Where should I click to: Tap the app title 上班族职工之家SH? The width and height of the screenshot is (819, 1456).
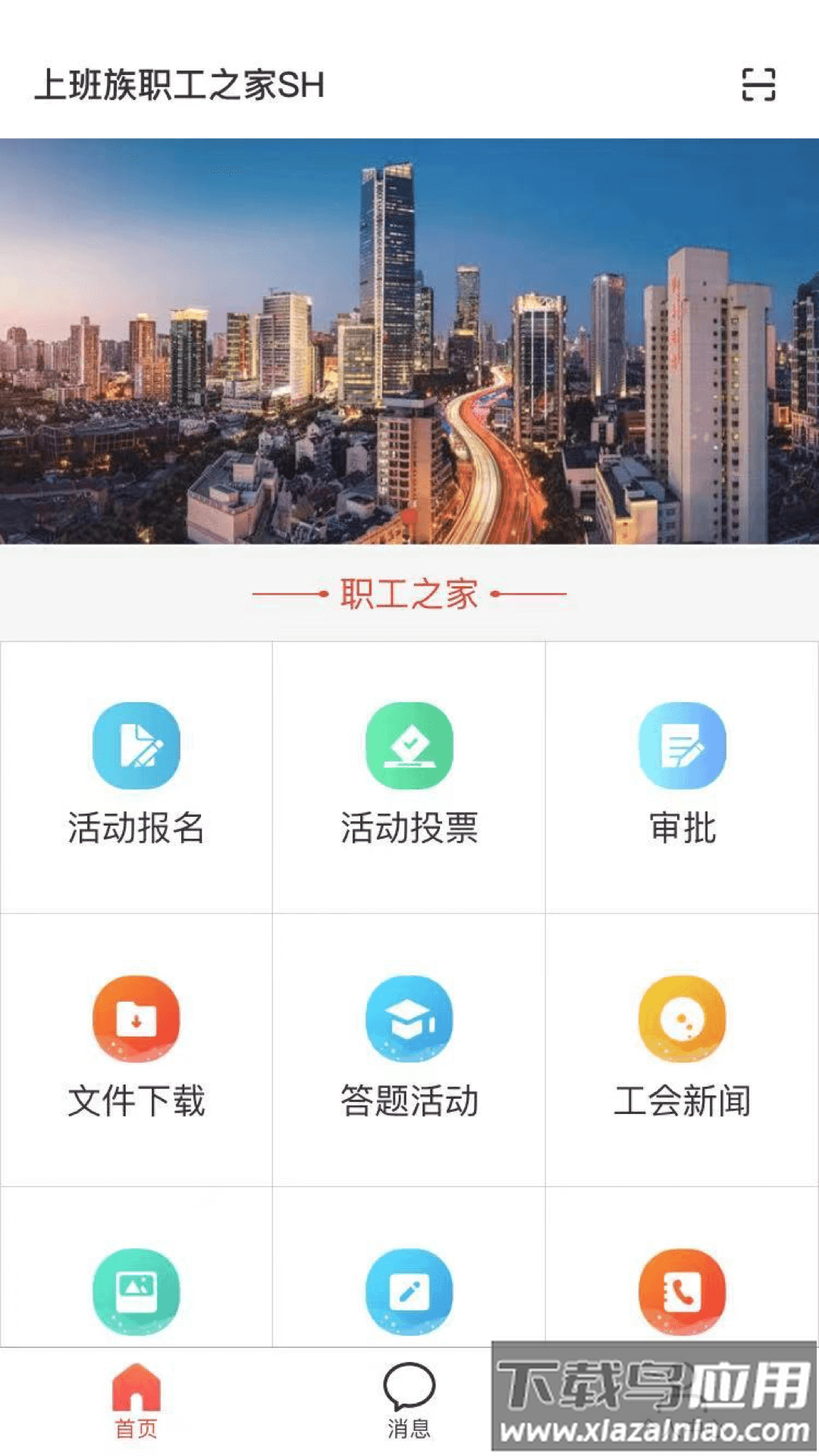tap(180, 86)
